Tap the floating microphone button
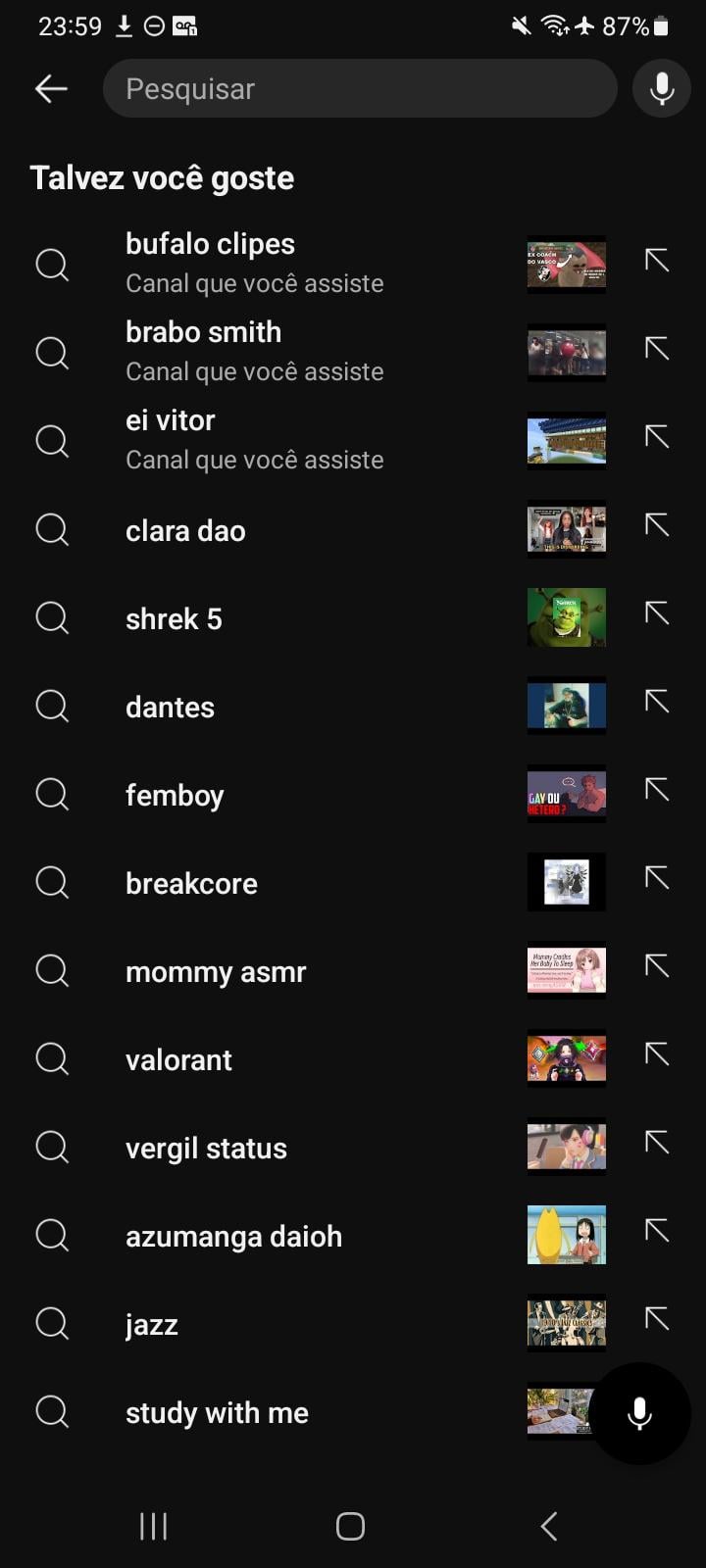The height and width of the screenshot is (1568, 706). tap(640, 1413)
